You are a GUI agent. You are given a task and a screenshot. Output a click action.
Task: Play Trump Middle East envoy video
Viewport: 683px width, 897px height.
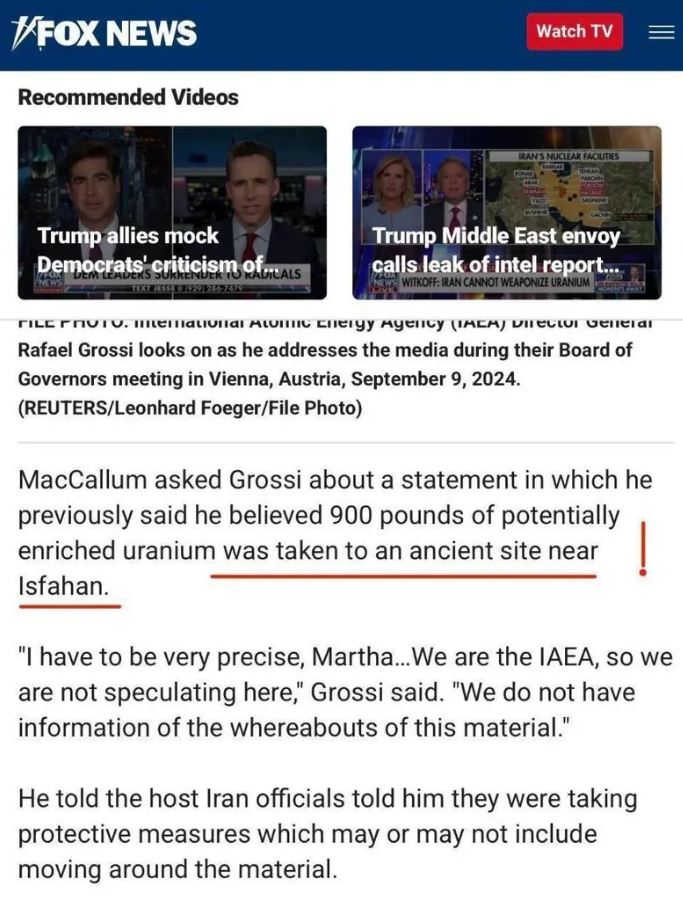pos(506,212)
